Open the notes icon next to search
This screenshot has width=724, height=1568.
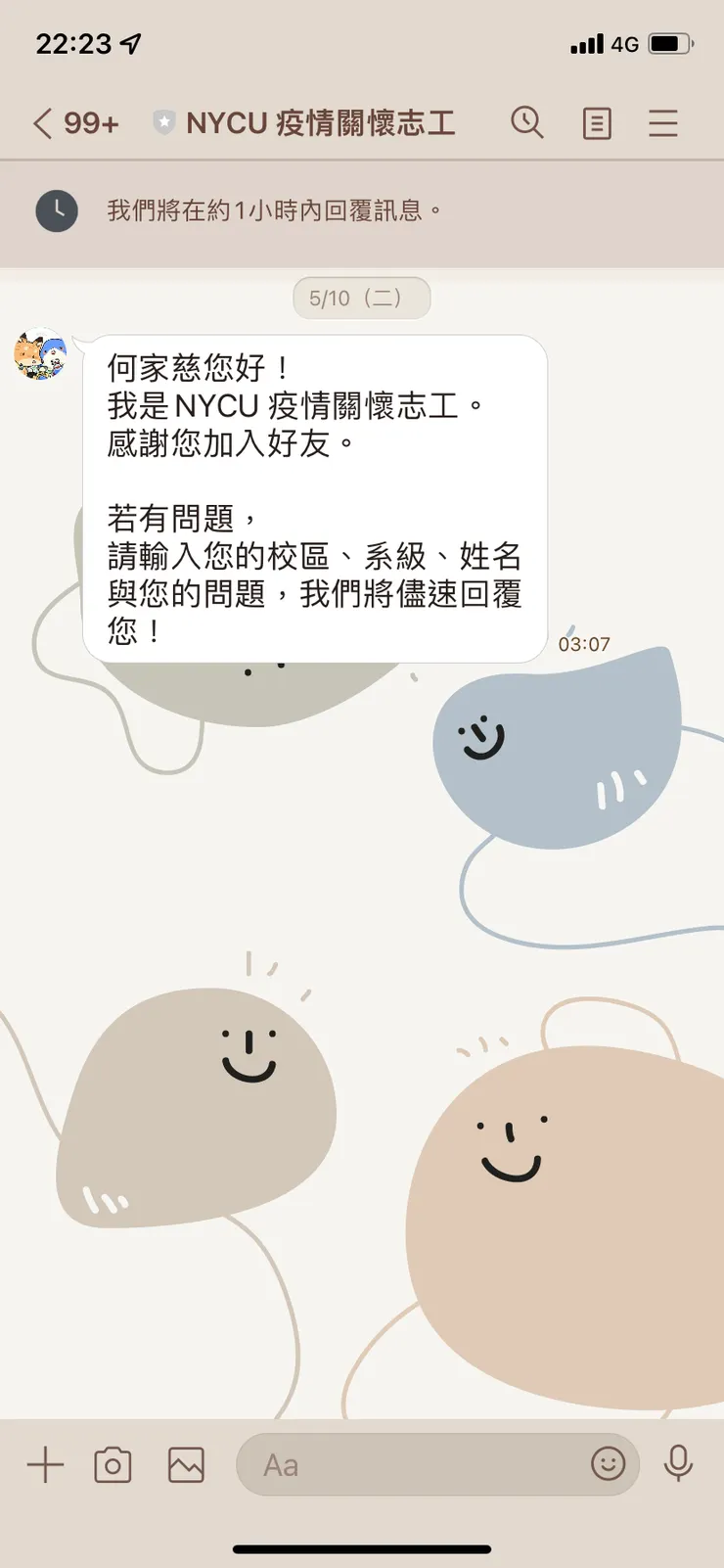coord(596,122)
